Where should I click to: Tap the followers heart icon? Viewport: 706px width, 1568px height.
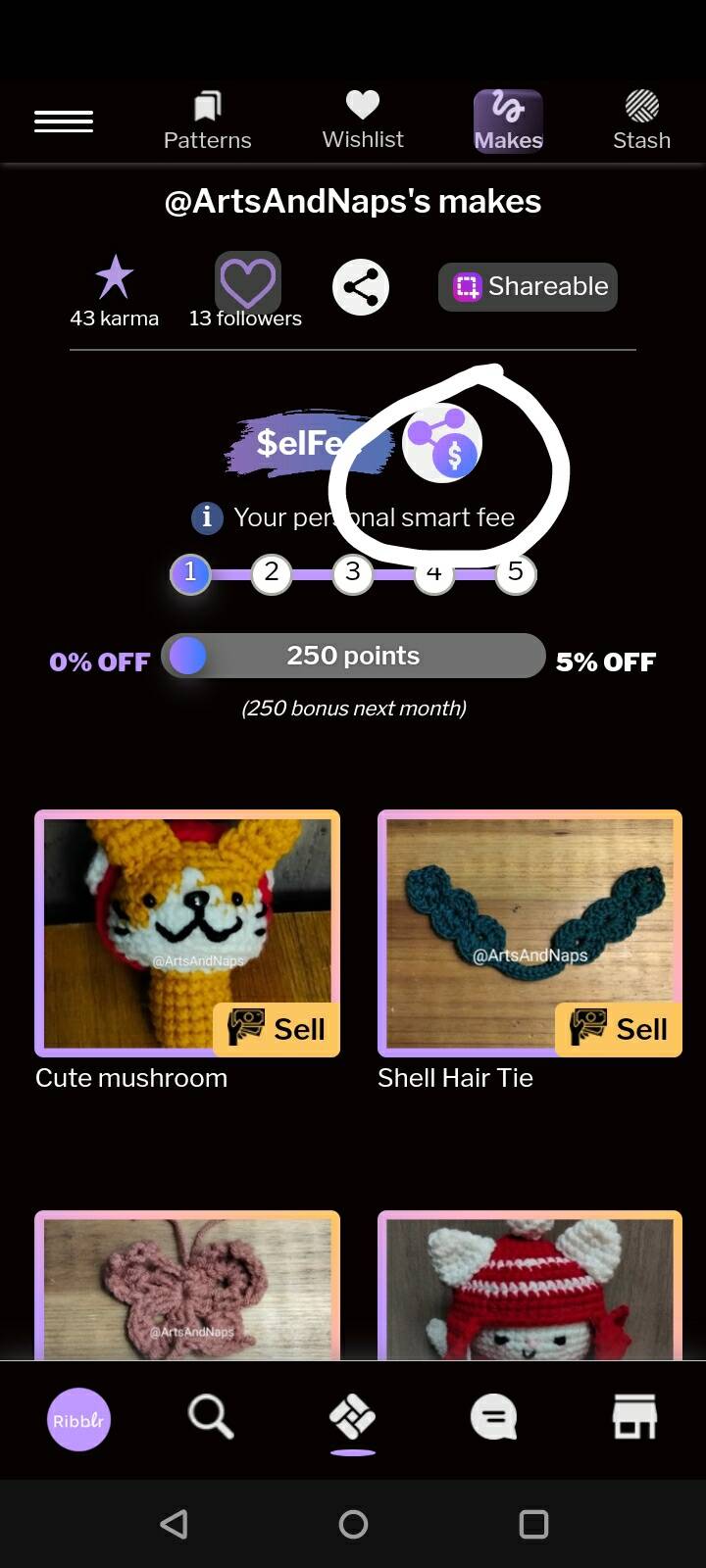pos(248,283)
